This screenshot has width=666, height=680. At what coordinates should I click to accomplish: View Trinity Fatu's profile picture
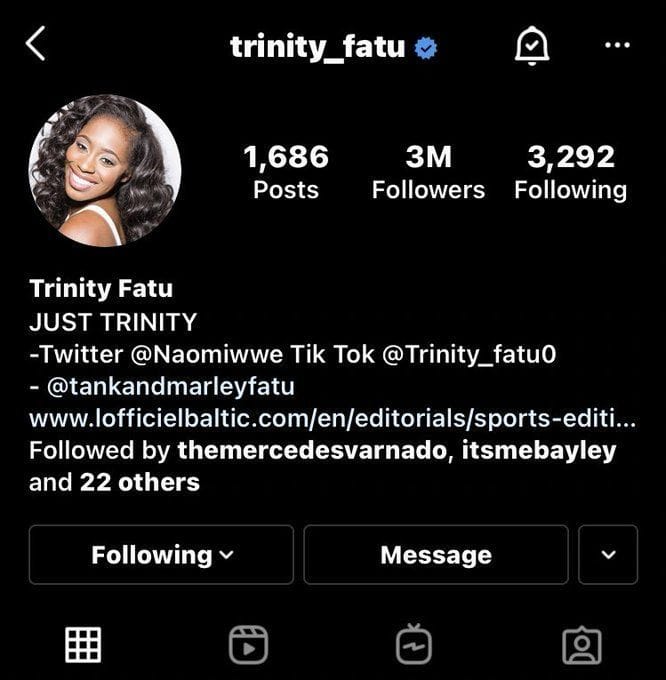click(105, 171)
